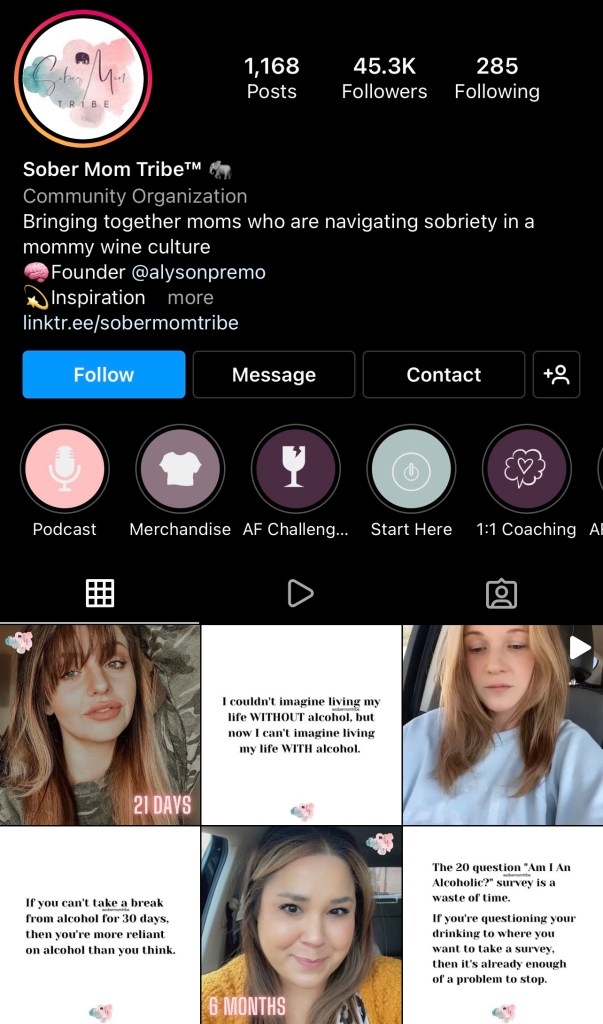Open the 6 MONTHS post
The image size is (603, 1024).
pyautogui.click(x=301, y=925)
